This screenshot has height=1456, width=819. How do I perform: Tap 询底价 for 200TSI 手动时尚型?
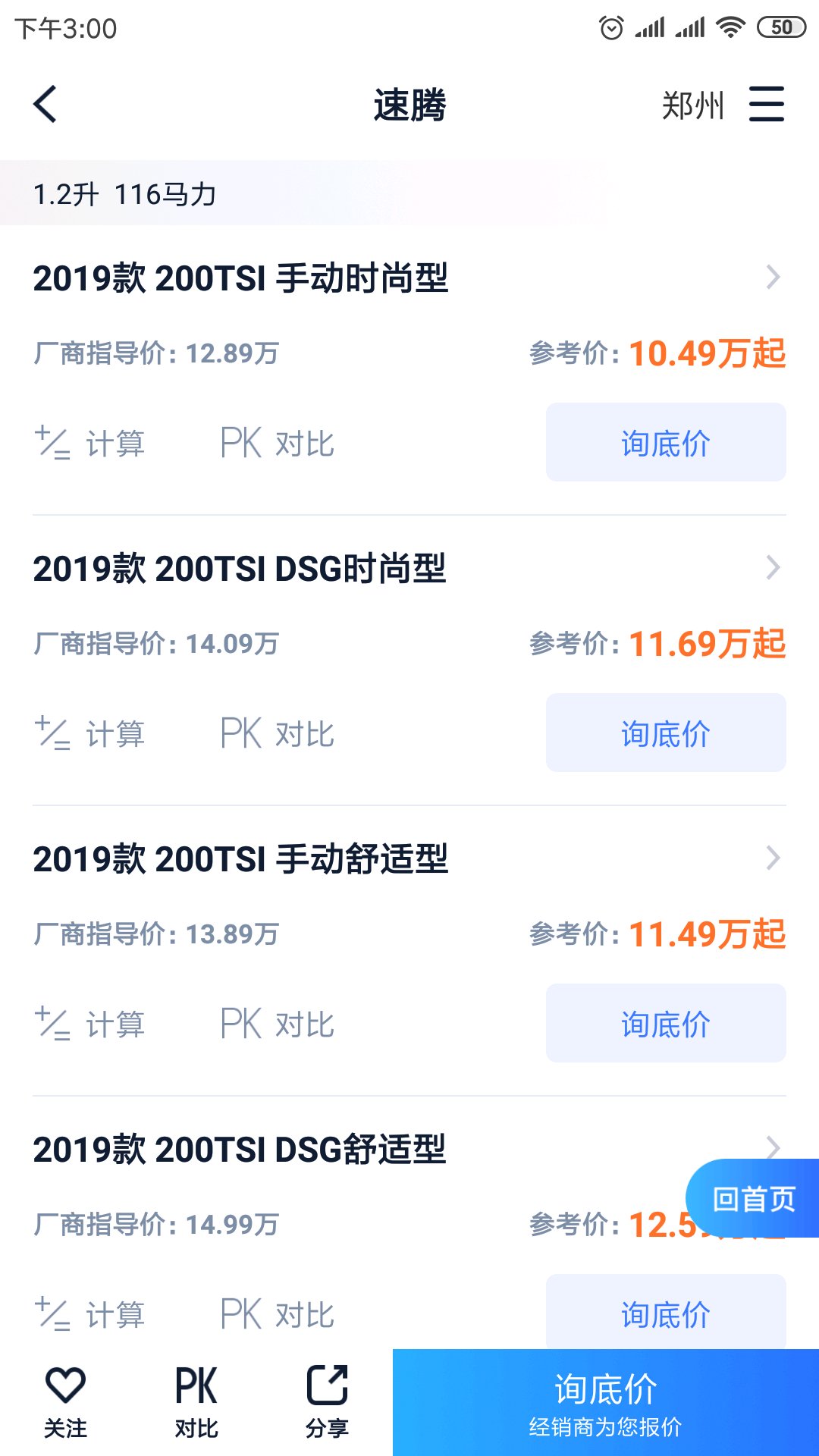coord(665,443)
